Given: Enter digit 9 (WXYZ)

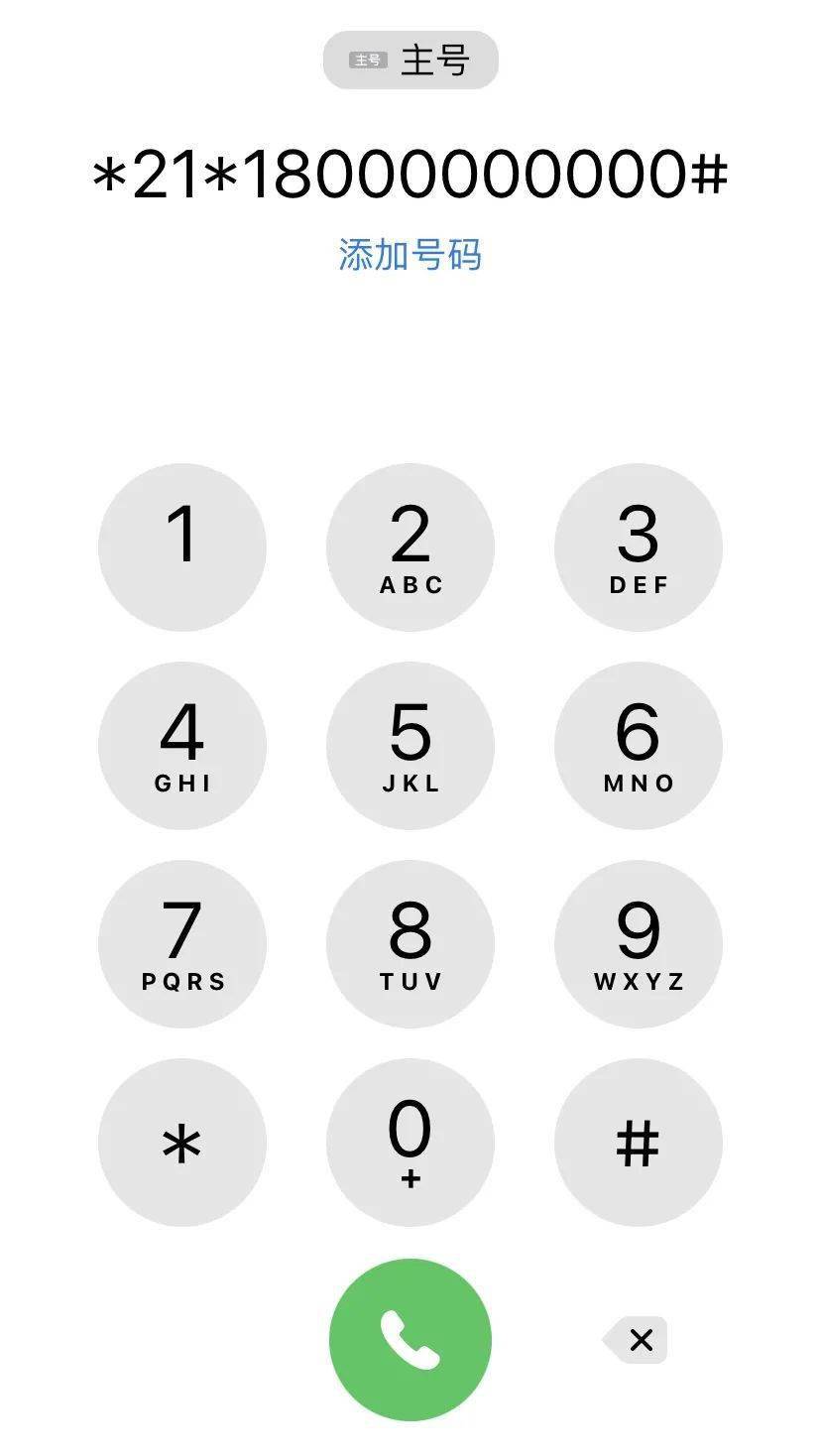Looking at the screenshot, I should 638,943.
